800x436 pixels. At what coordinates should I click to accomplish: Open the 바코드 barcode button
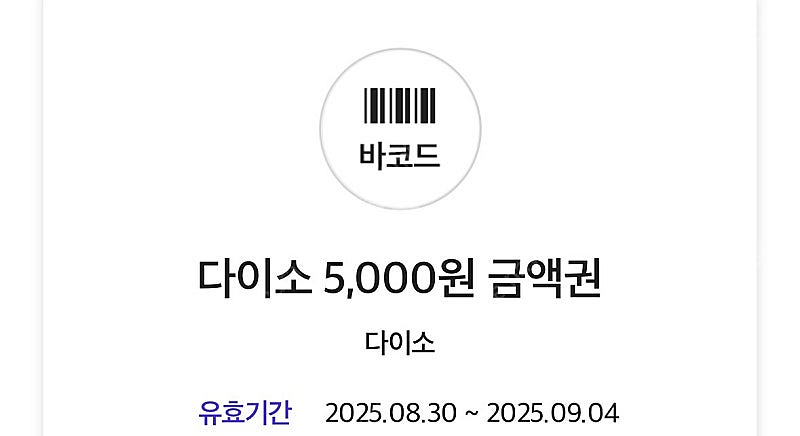[400, 129]
